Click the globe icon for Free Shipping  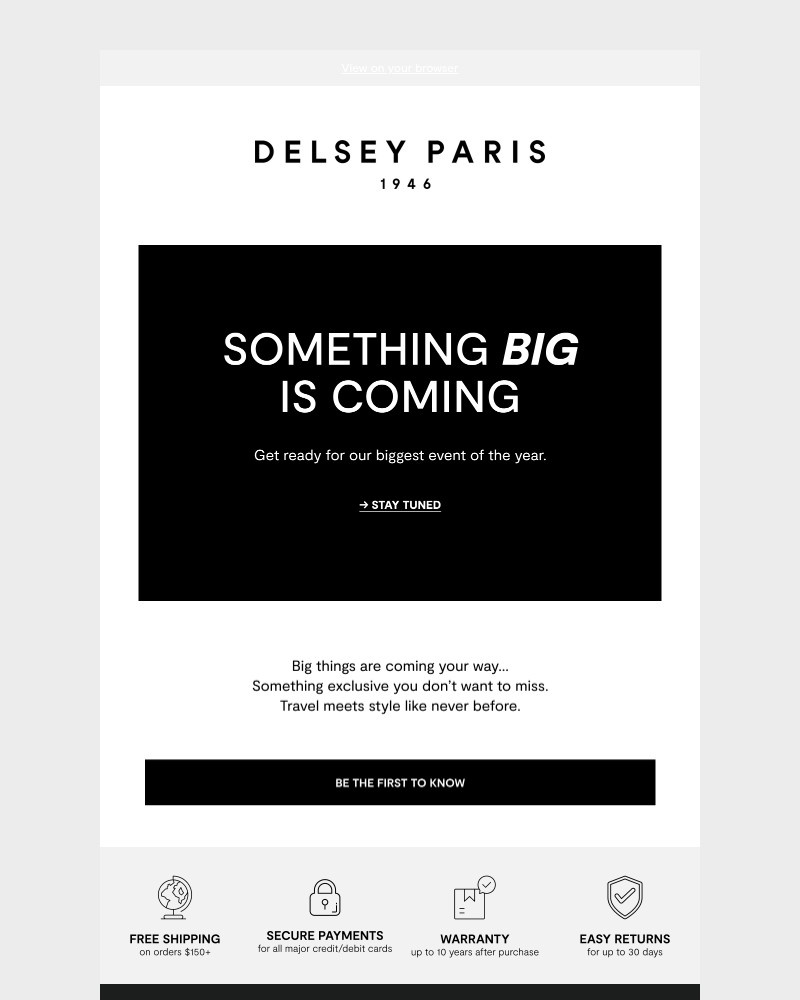(174, 897)
